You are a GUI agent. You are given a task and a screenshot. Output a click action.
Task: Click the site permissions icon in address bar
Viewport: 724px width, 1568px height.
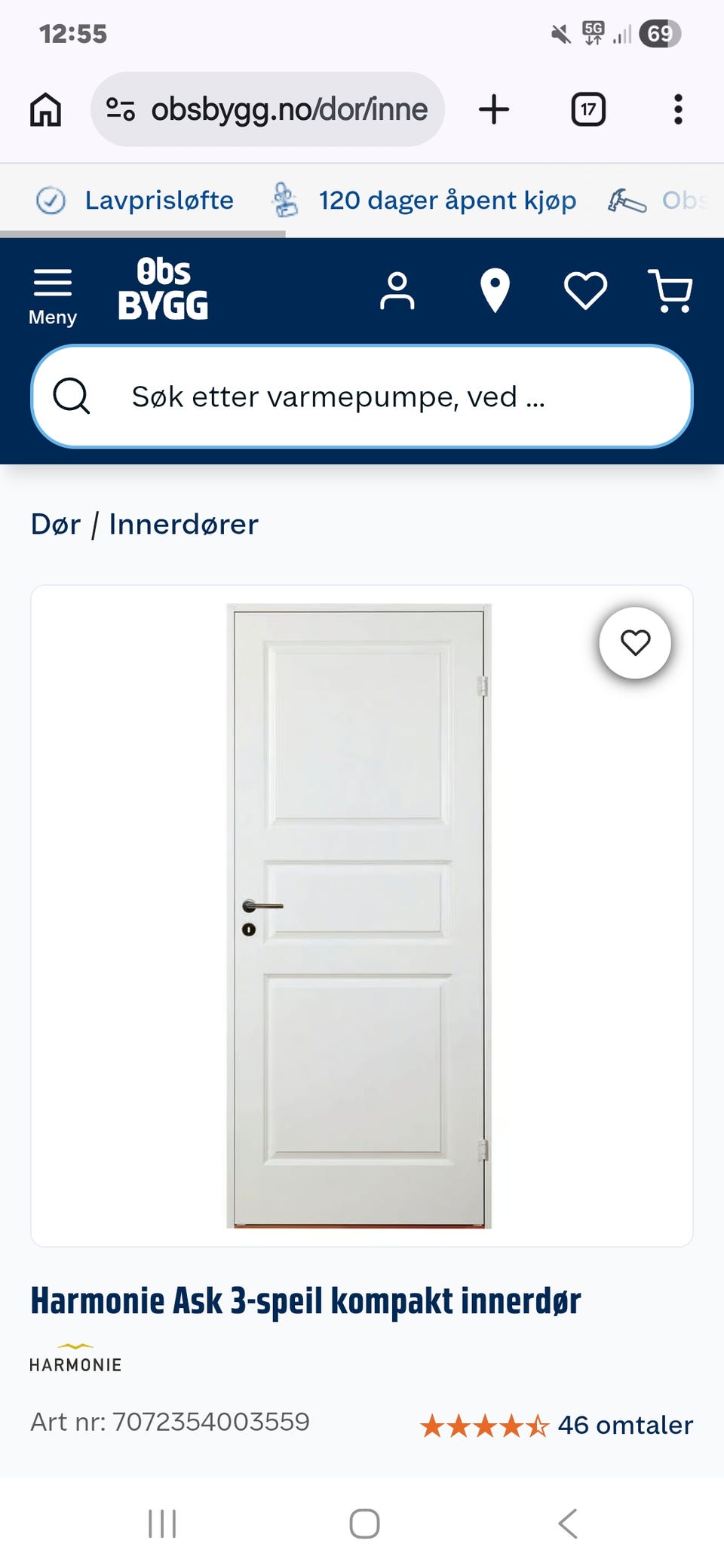[x=121, y=109]
